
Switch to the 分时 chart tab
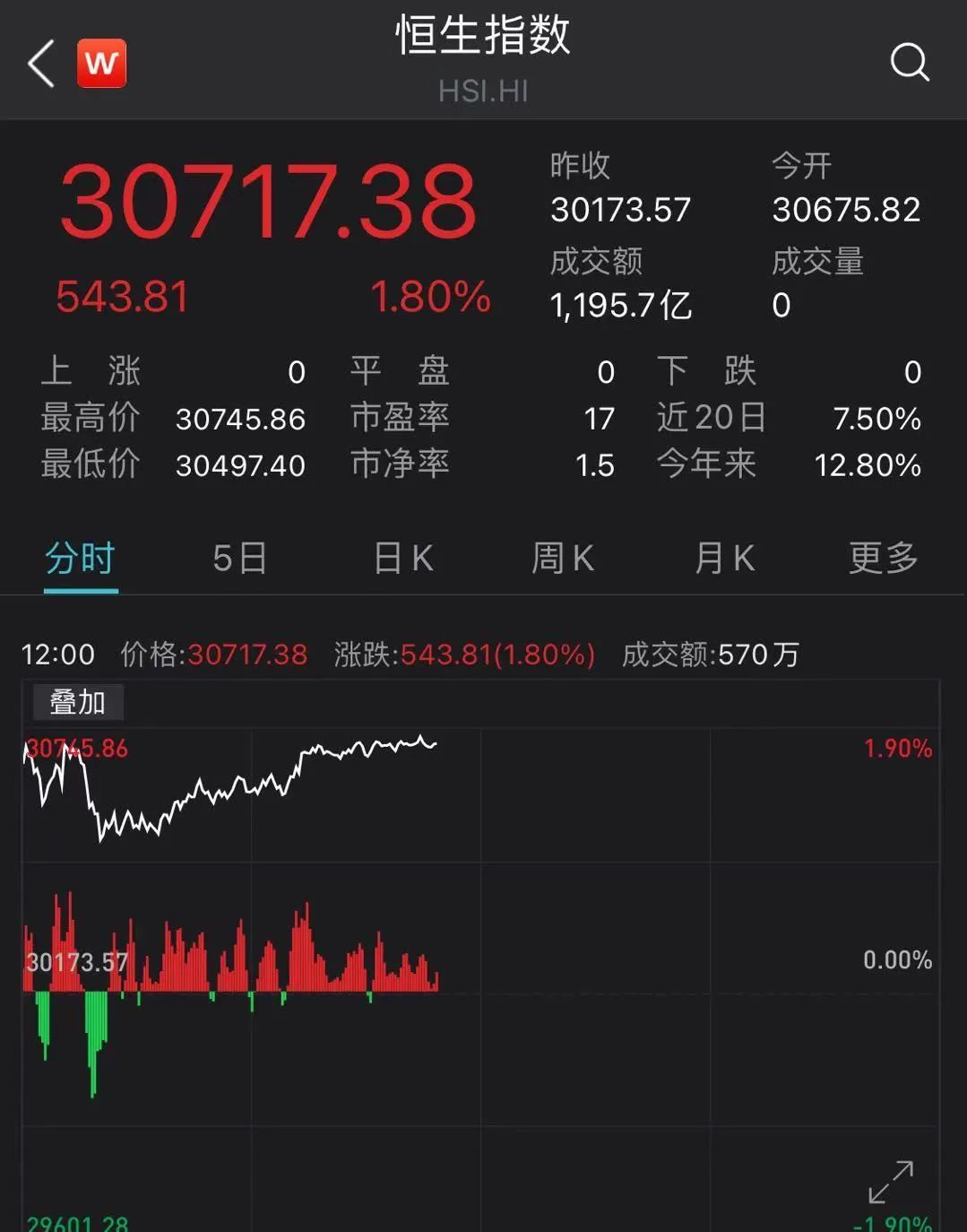pos(81,559)
